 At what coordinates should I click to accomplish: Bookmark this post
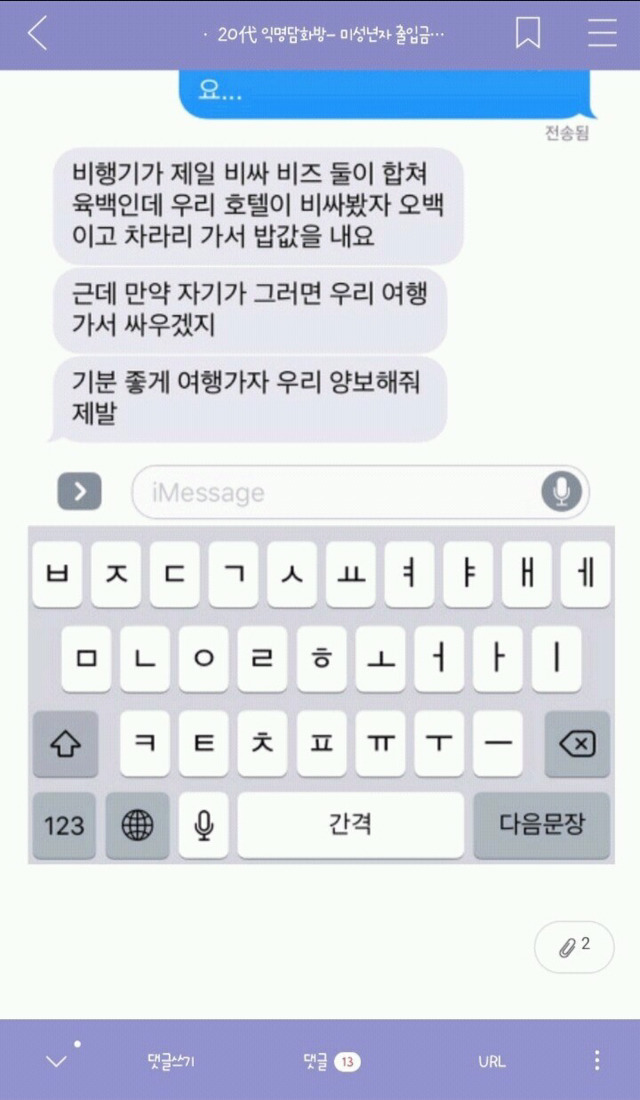528,34
